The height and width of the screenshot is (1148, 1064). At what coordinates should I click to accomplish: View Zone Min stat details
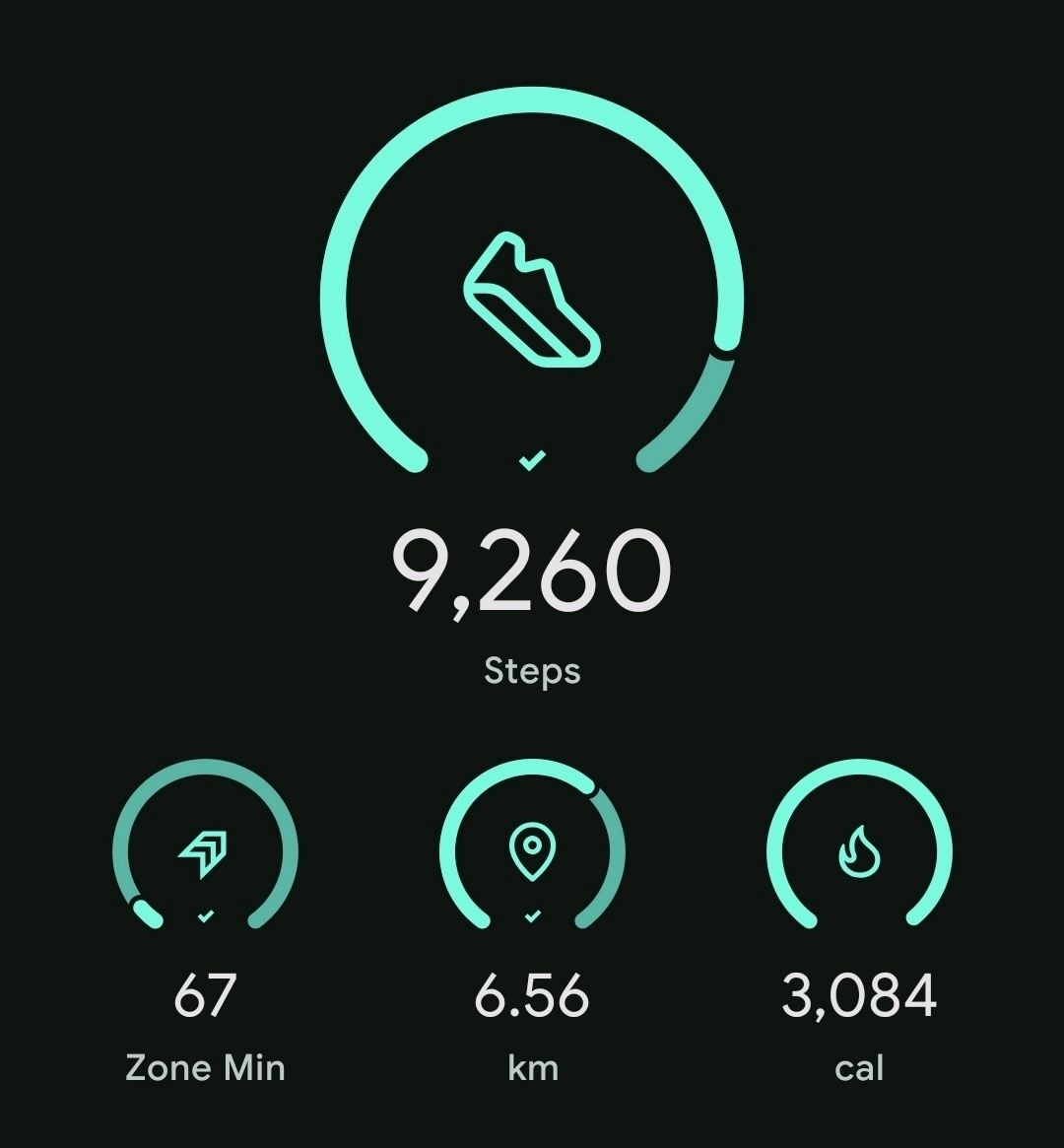tap(205, 853)
